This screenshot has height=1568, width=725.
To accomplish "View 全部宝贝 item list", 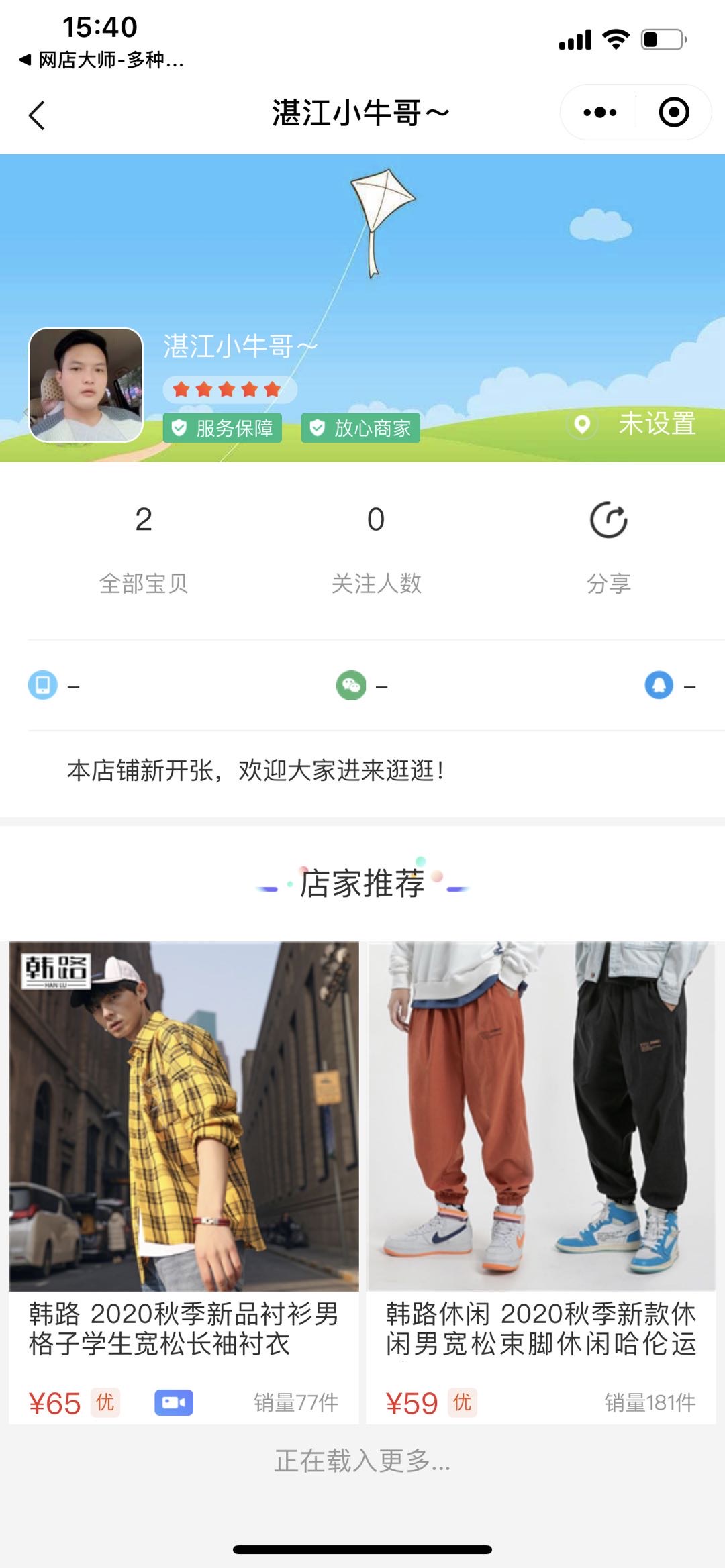I will (x=144, y=547).
